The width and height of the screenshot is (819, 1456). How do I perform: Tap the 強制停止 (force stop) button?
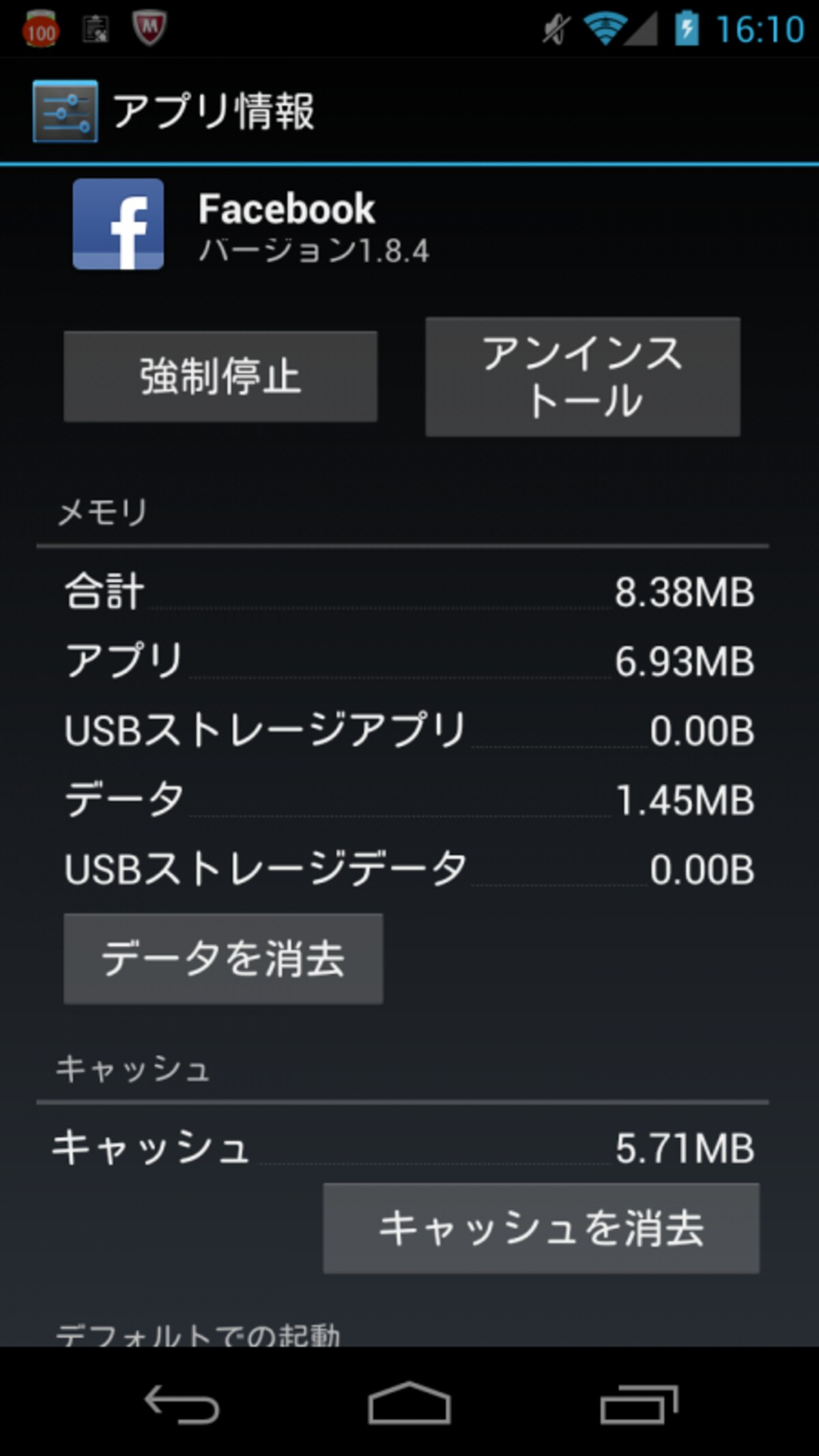(x=220, y=376)
